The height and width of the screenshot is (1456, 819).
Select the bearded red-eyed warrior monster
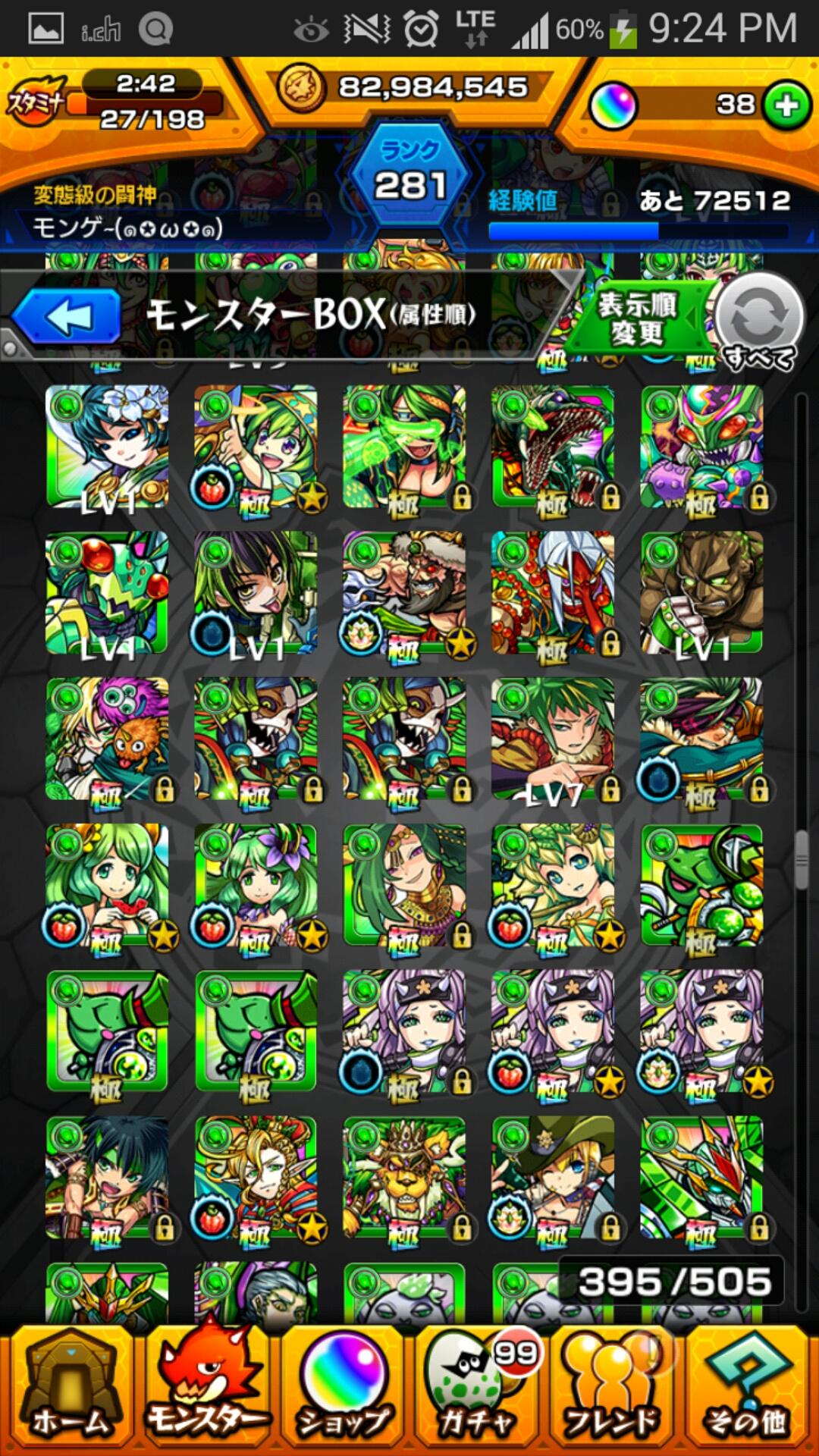(x=404, y=593)
